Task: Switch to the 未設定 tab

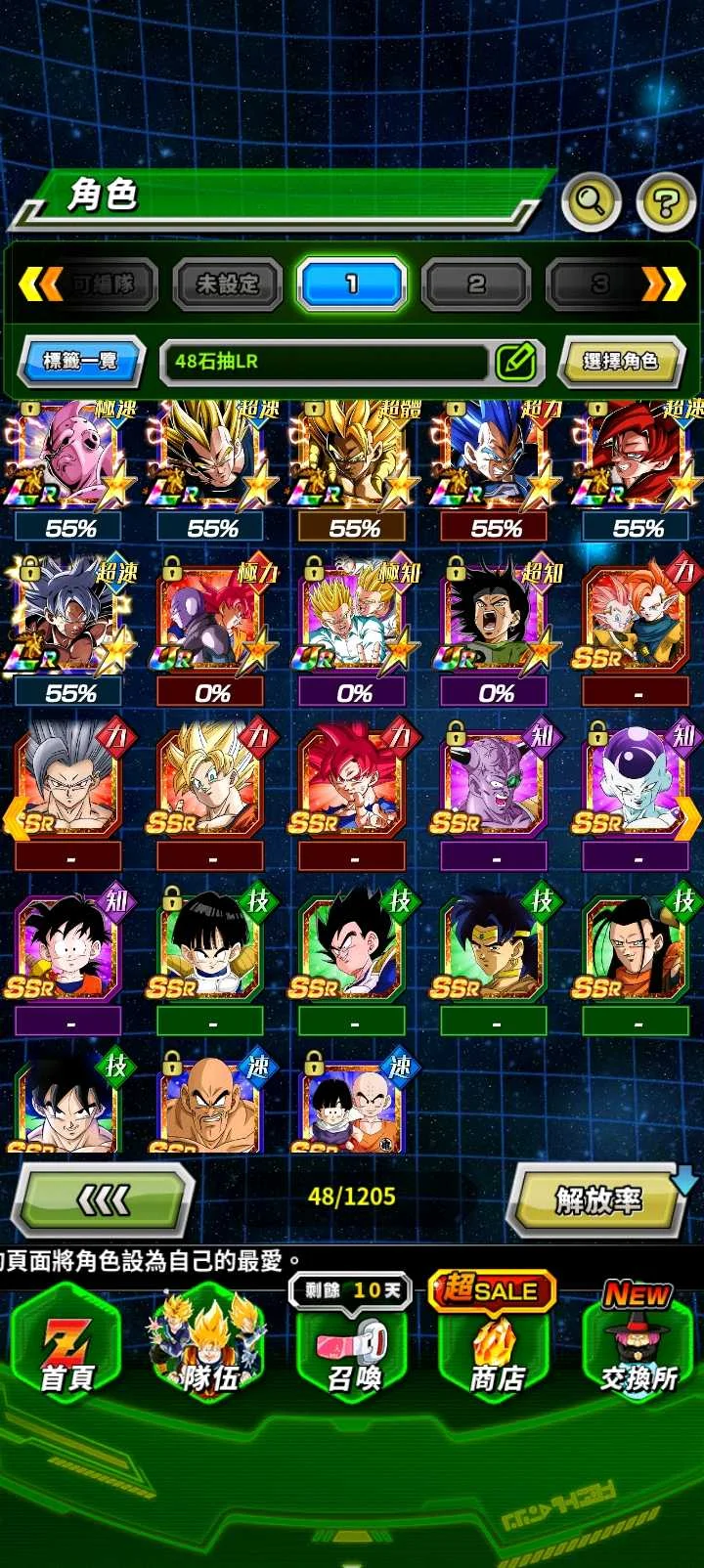Action: click(228, 284)
